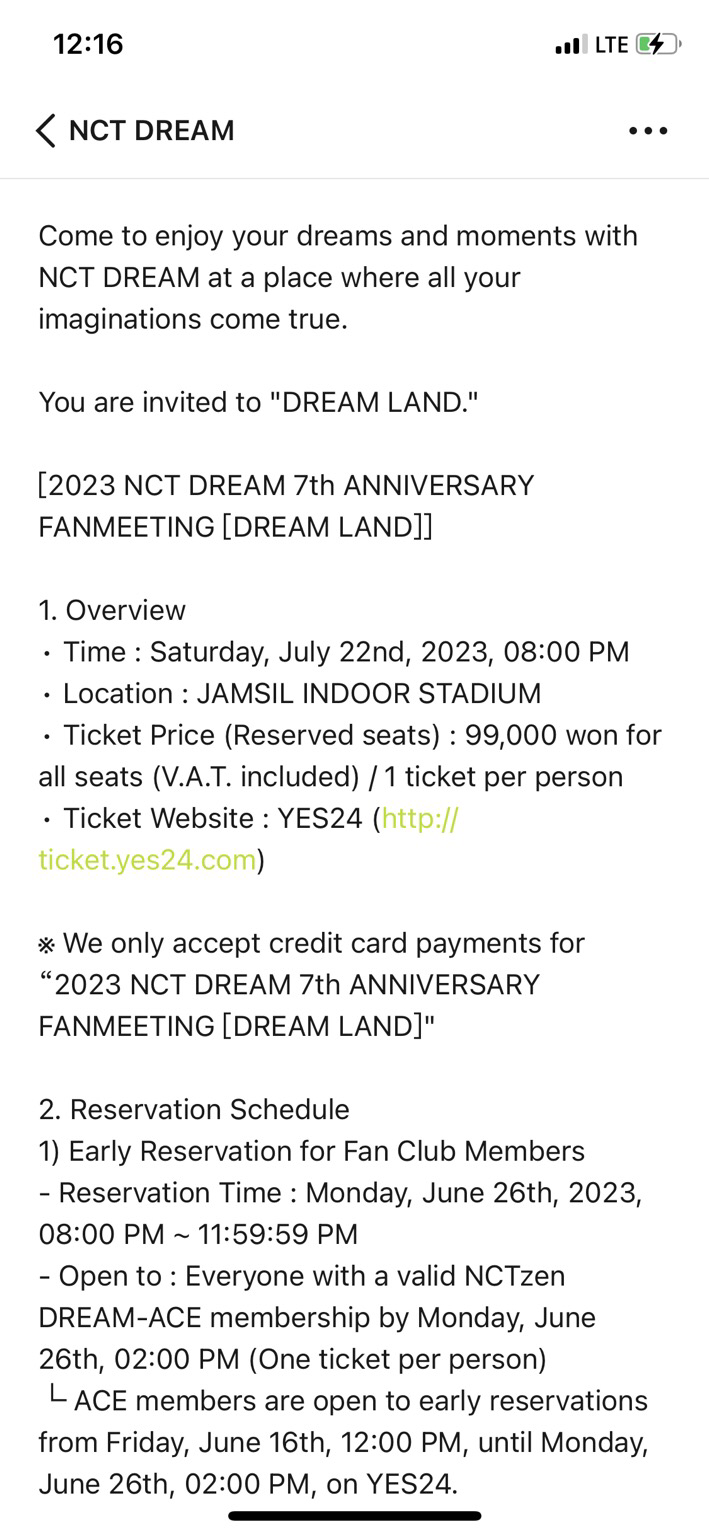This screenshot has height=1536, width=709.
Task: Go back from the NCT DREAM page
Action: coord(45,131)
